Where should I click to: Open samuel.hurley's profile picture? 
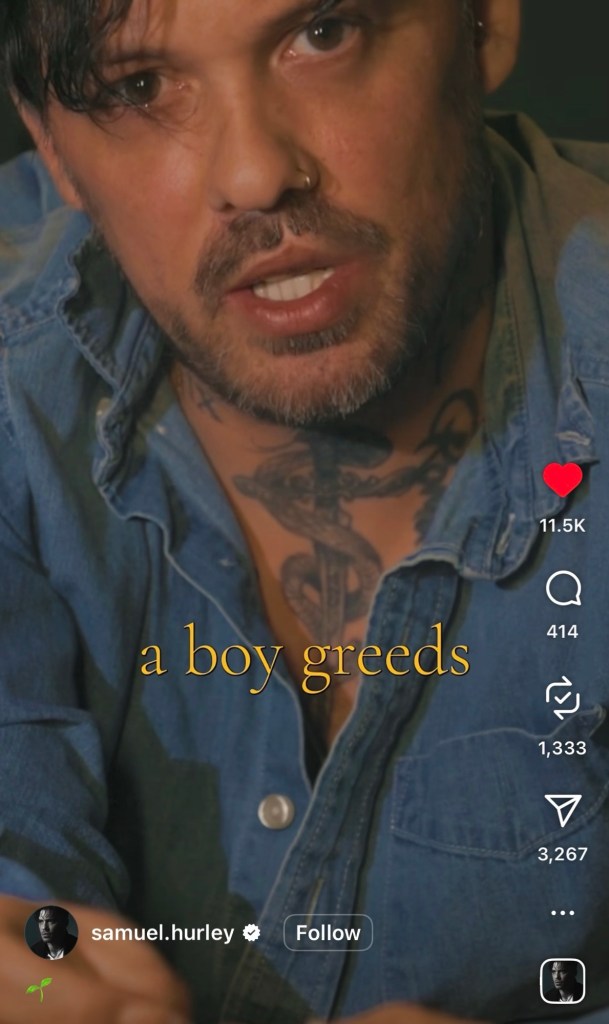tap(51, 933)
